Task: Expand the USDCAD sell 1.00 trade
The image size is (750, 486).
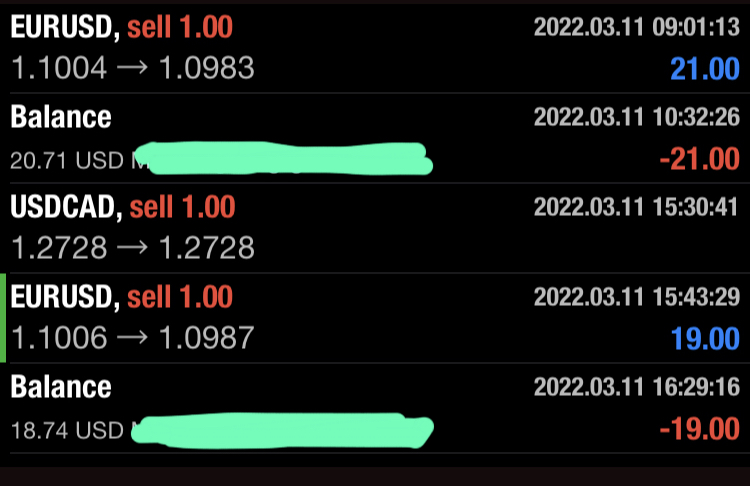Action: 375,227
